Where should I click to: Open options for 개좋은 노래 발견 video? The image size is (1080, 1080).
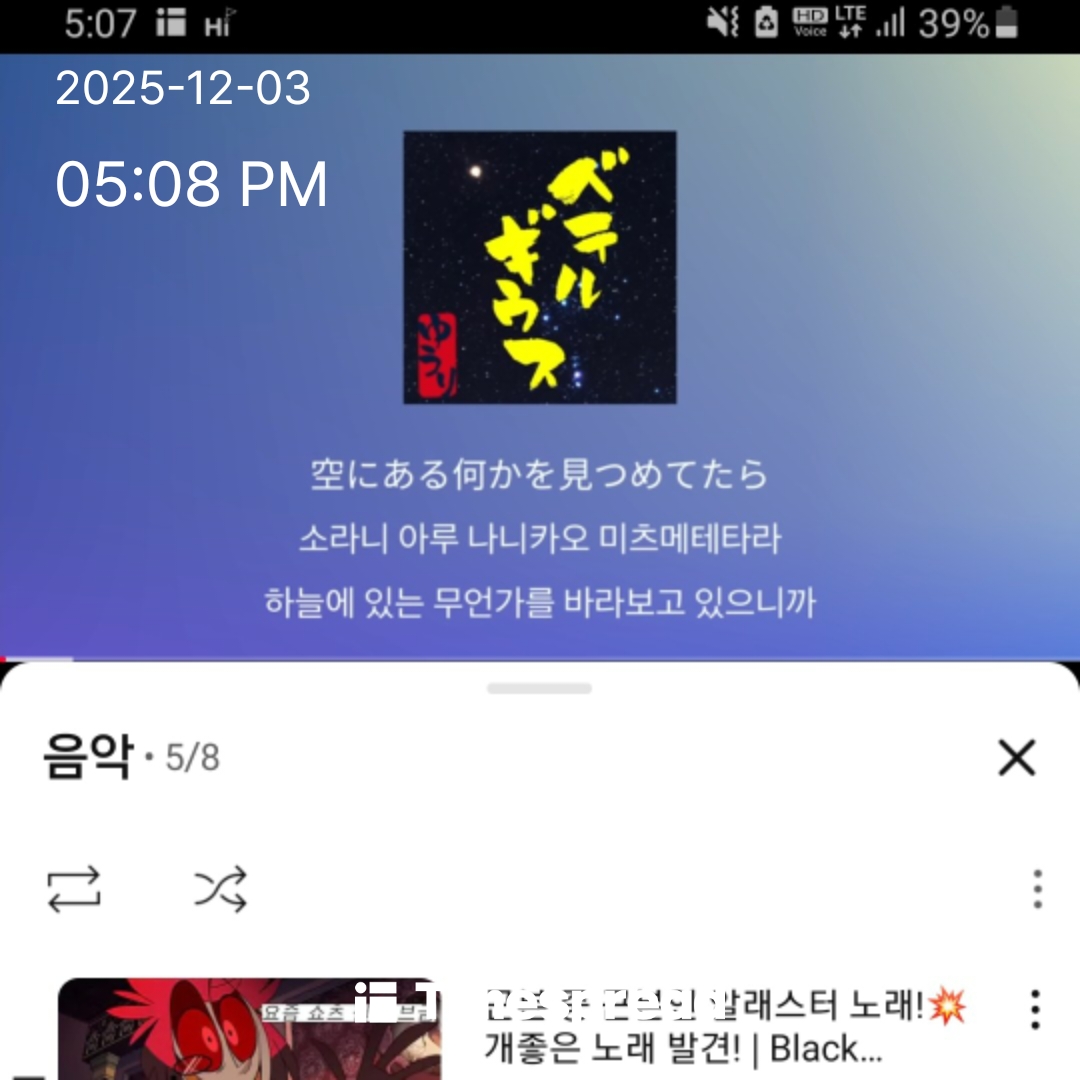point(1035,1010)
